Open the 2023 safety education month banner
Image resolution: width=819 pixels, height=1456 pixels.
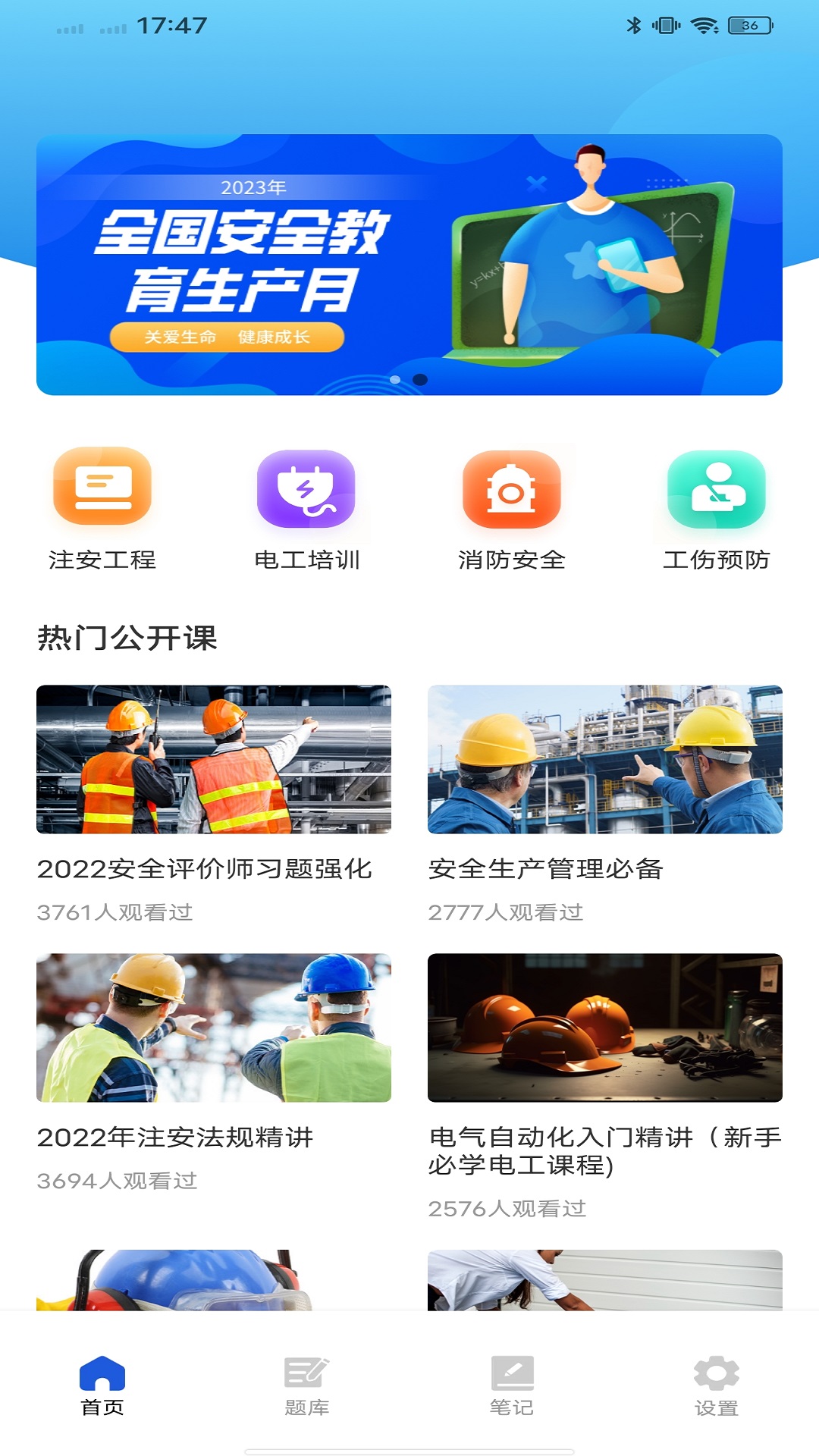409,264
